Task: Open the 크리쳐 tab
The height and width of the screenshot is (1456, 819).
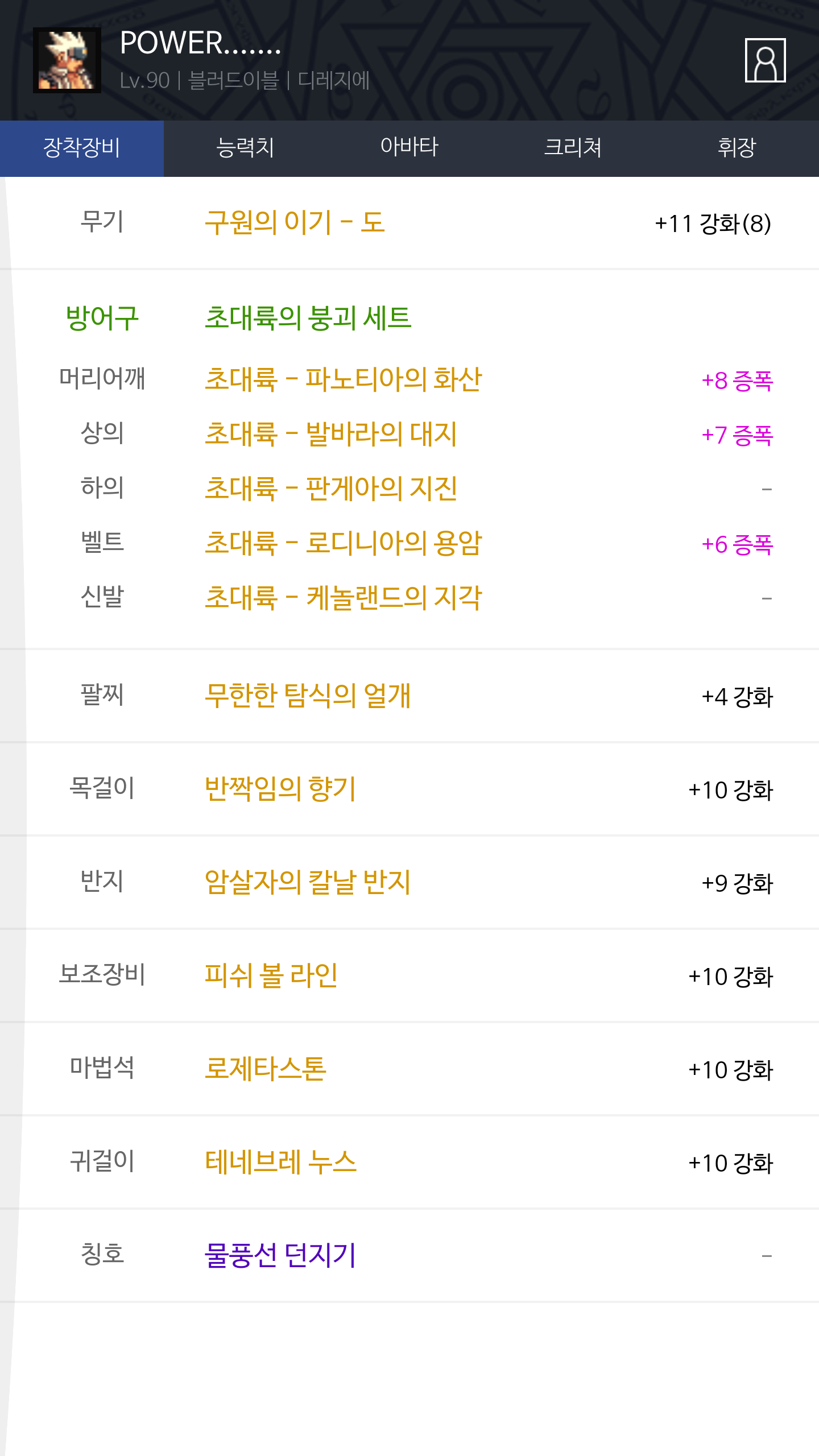Action: tap(573, 148)
